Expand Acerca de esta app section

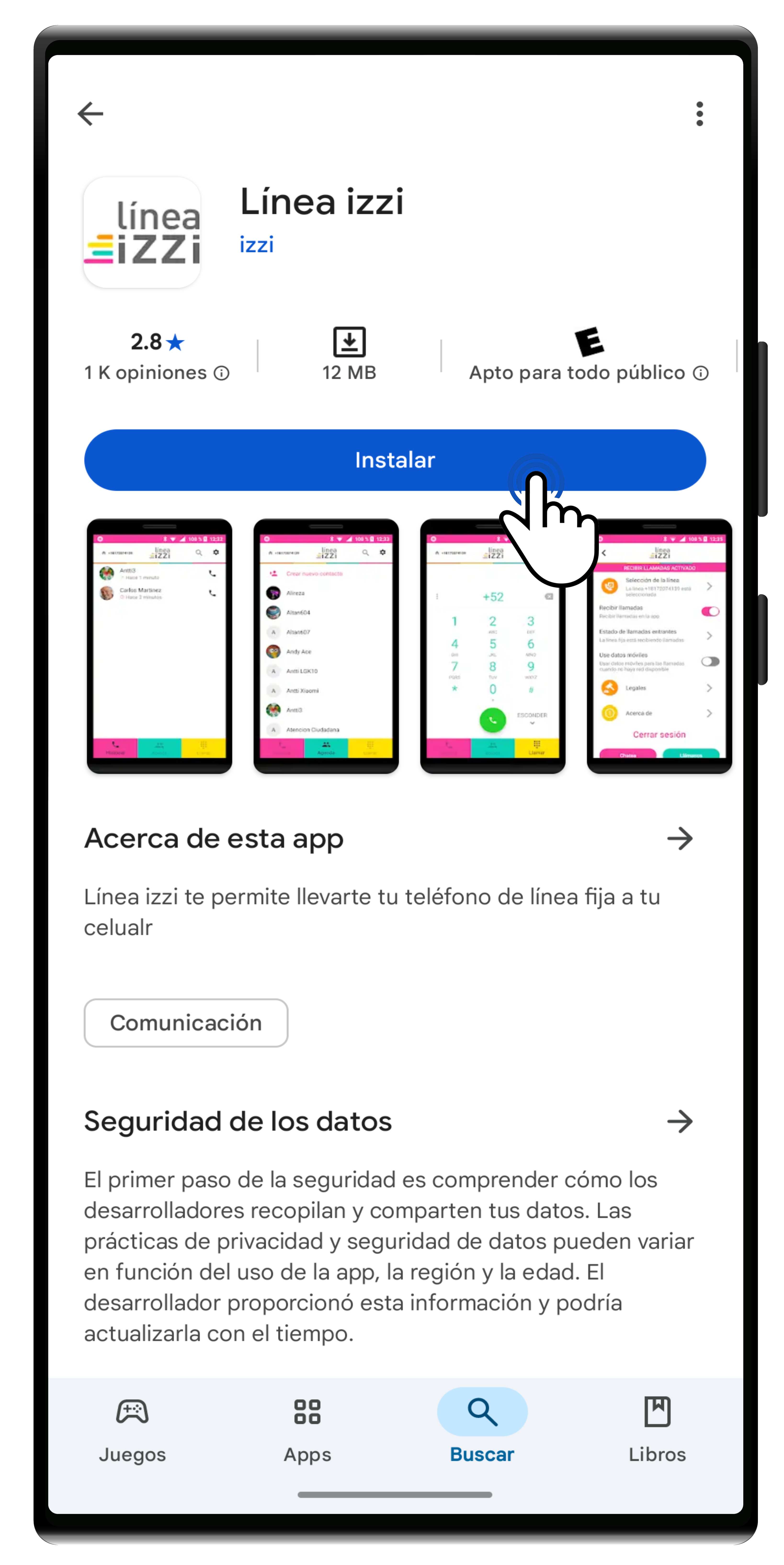tap(679, 839)
